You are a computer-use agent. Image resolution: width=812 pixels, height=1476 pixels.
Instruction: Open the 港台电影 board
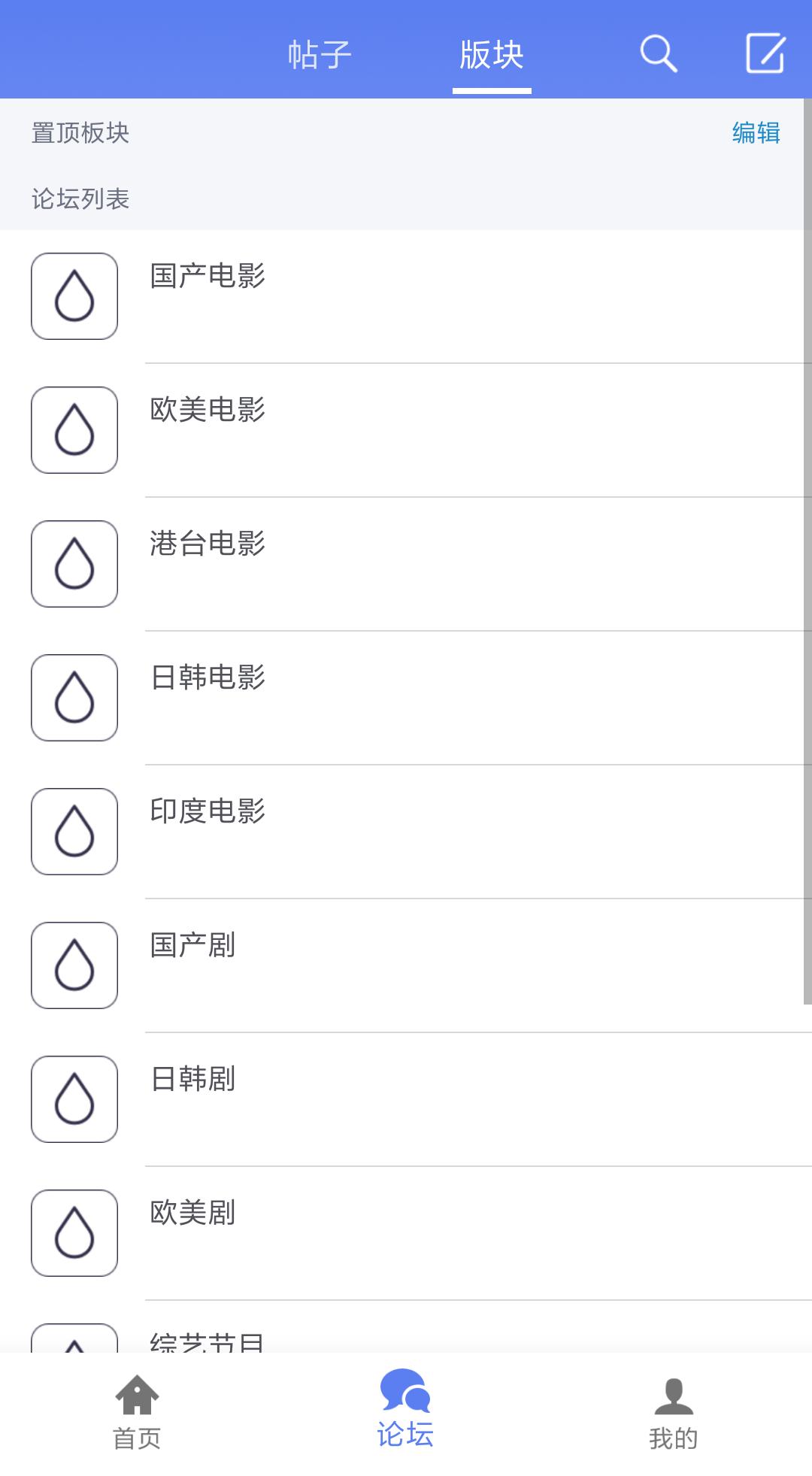406,564
